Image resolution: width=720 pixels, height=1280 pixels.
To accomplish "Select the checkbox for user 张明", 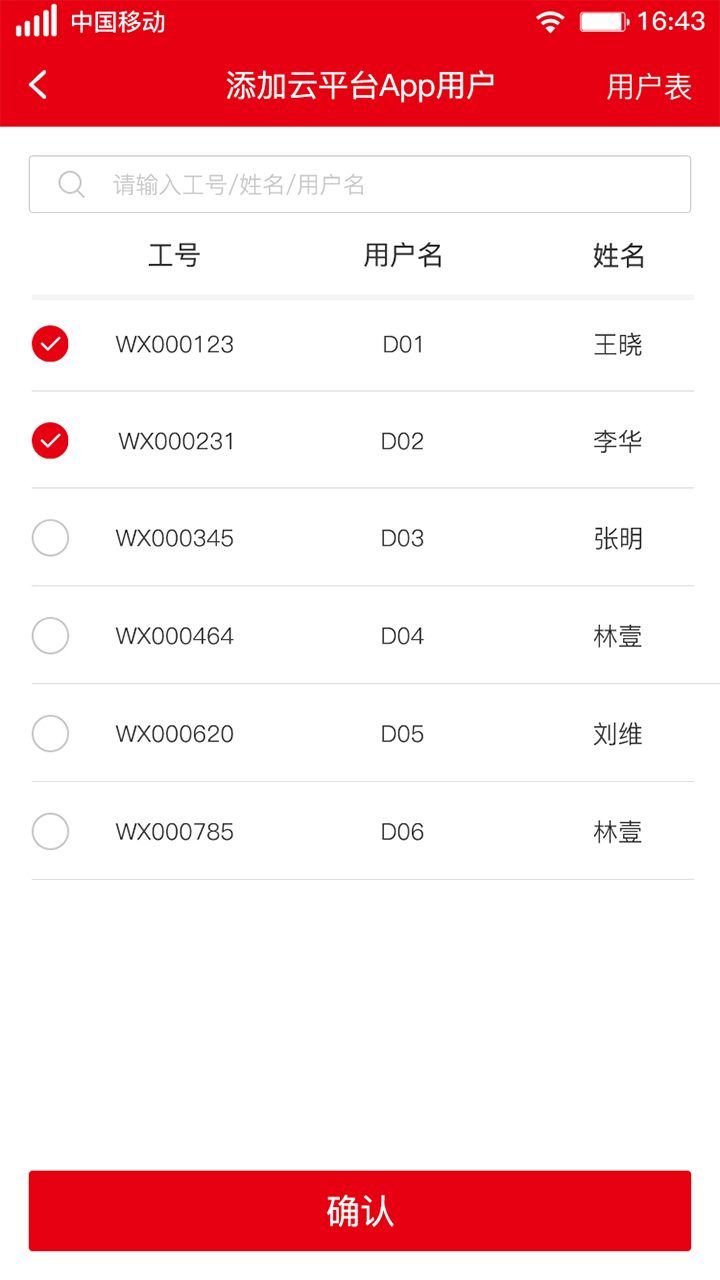I will point(50,538).
